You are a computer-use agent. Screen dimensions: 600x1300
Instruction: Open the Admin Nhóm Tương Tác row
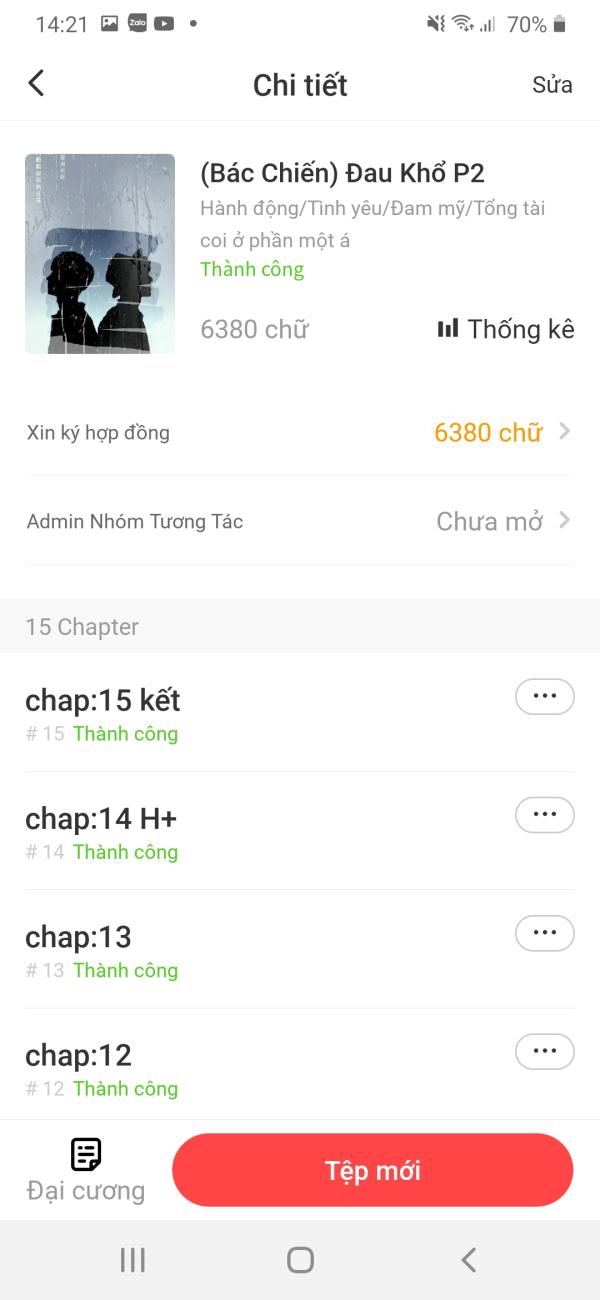click(x=300, y=521)
